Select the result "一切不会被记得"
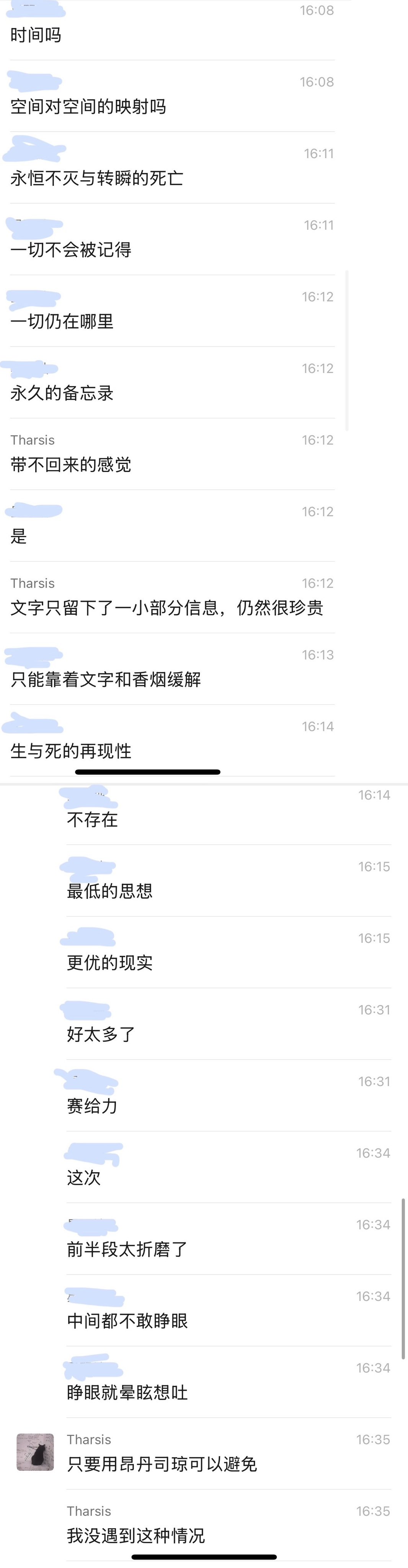The image size is (408, 1568). [x=71, y=250]
